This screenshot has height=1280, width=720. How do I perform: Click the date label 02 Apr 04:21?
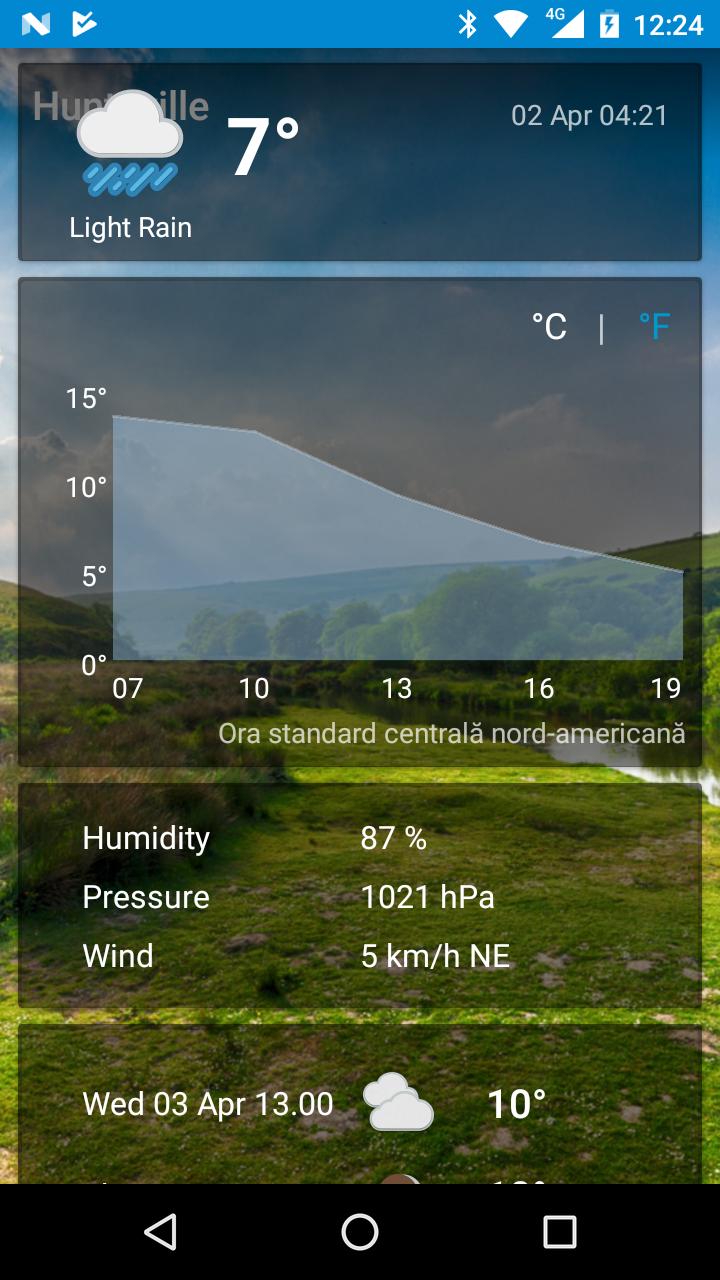pos(588,115)
